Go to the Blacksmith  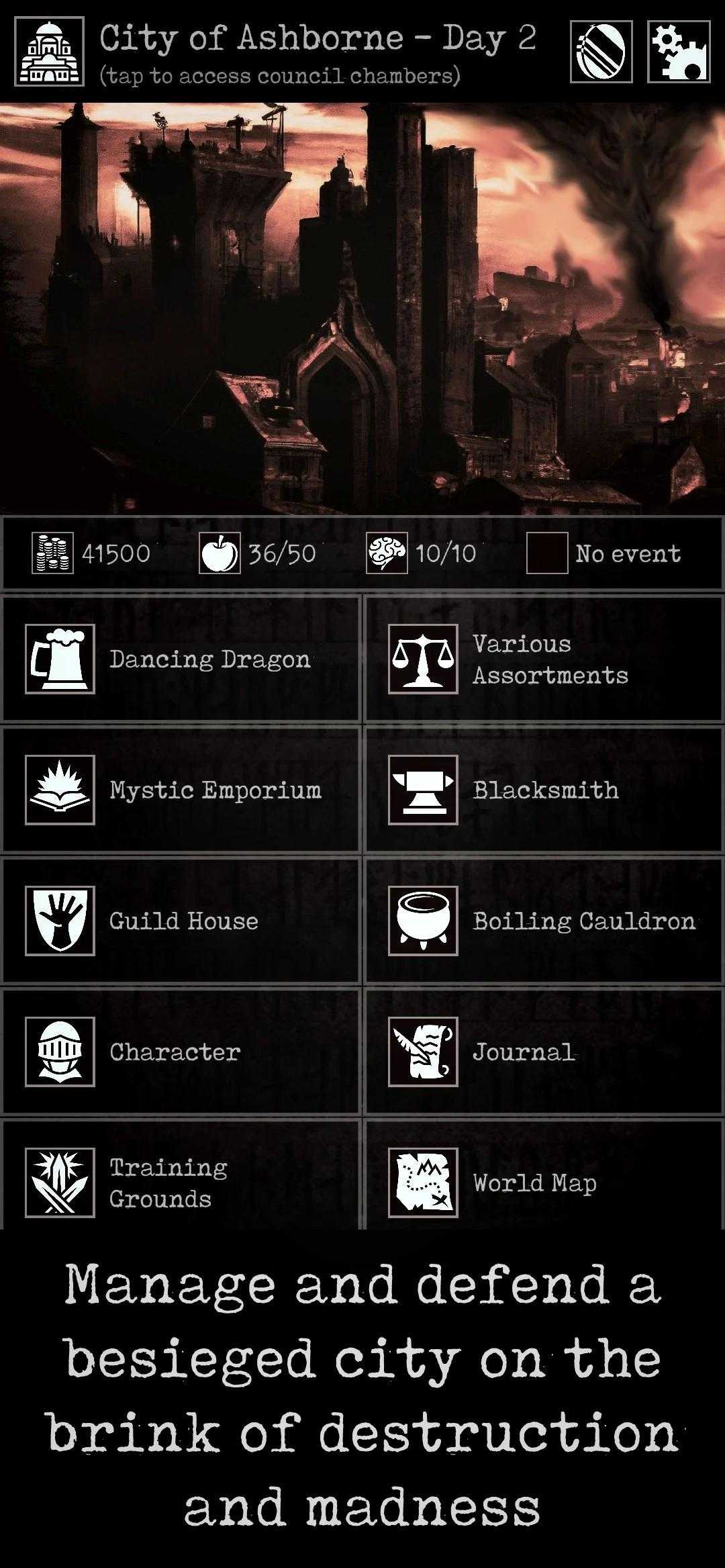(543, 790)
